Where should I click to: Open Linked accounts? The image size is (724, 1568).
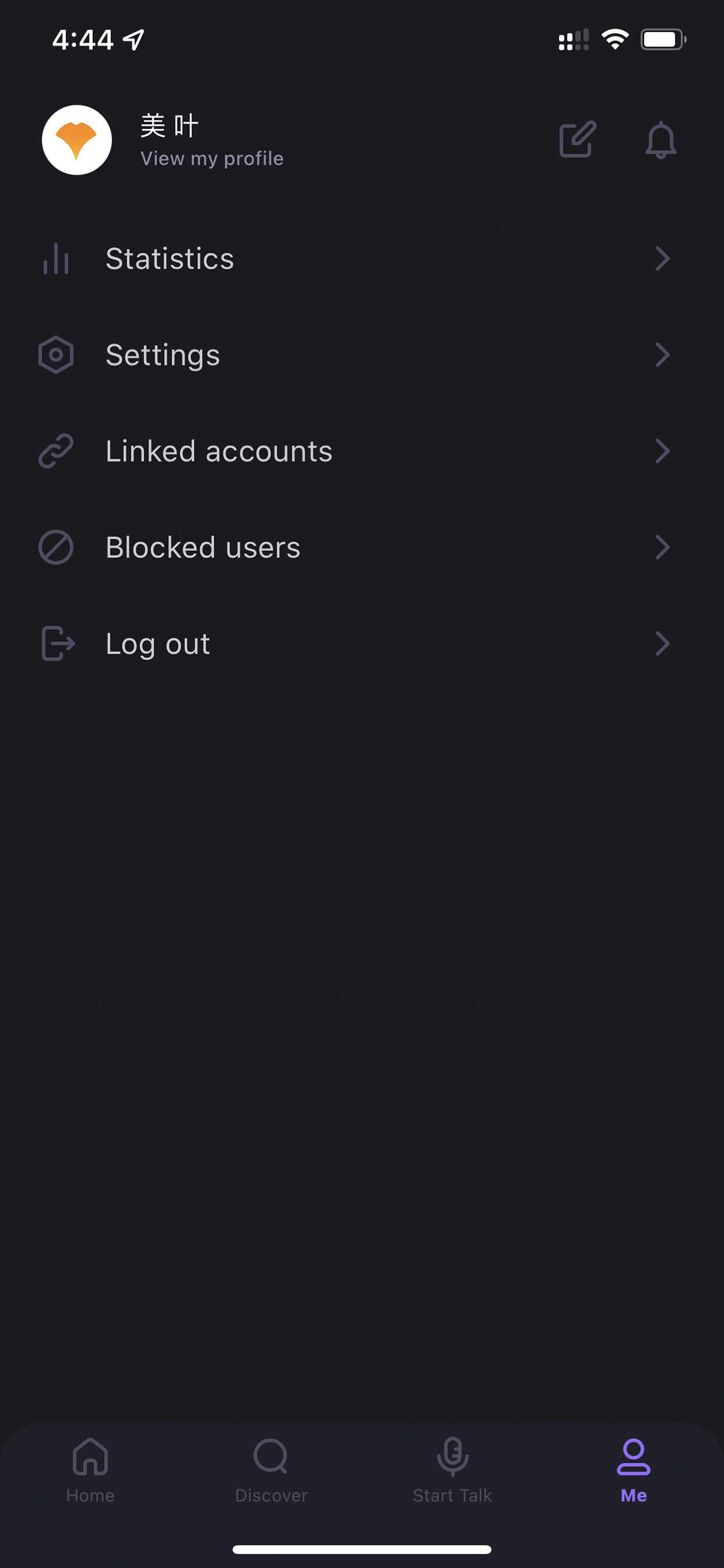[362, 451]
